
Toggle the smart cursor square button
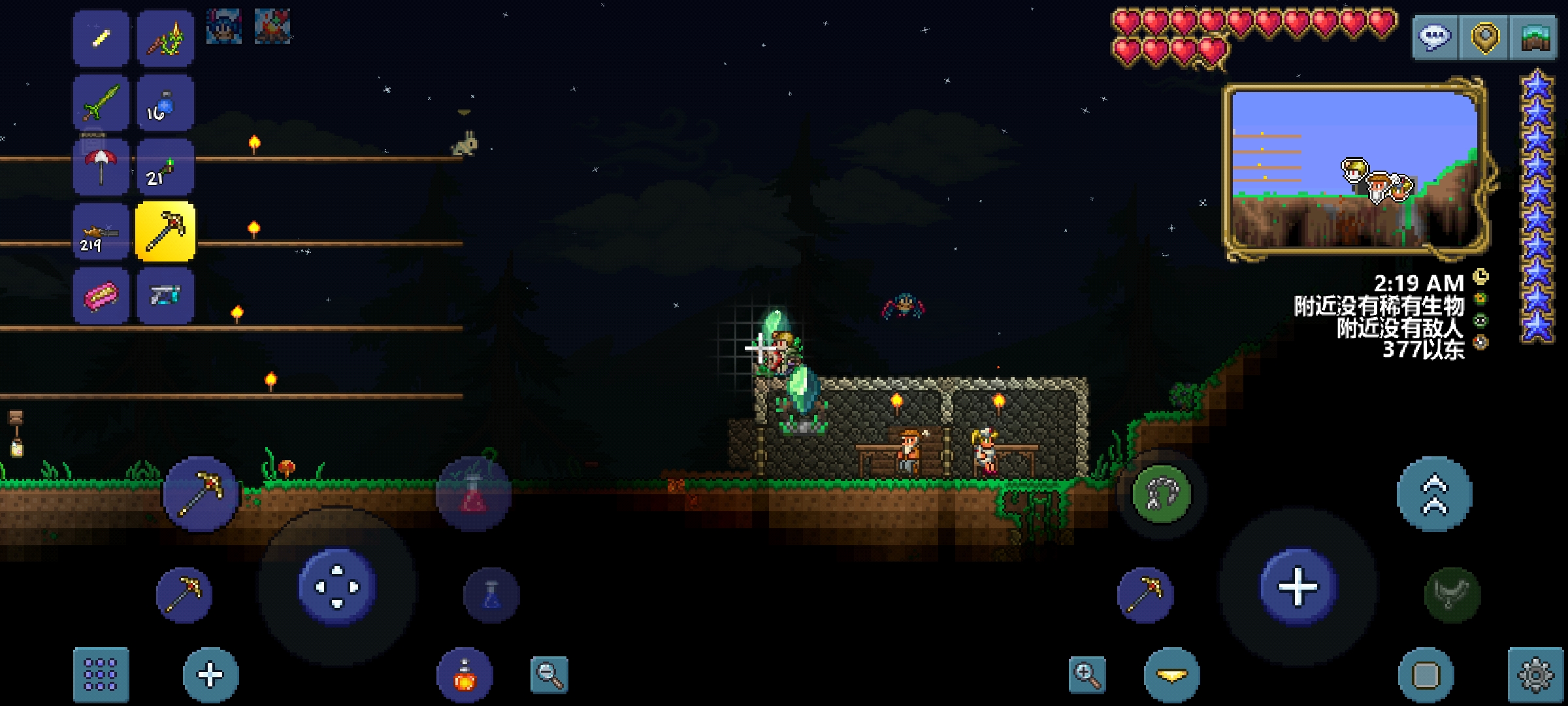tap(1426, 675)
